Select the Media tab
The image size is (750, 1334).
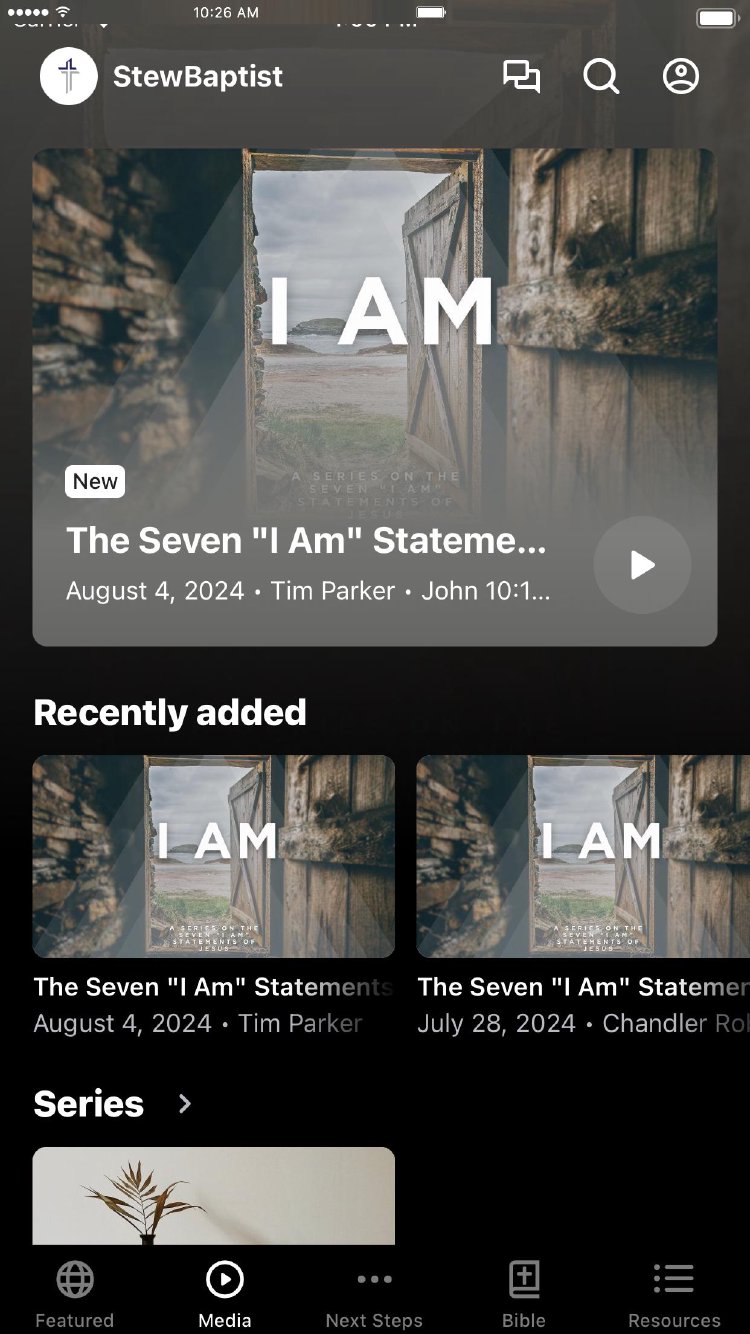(225, 1294)
